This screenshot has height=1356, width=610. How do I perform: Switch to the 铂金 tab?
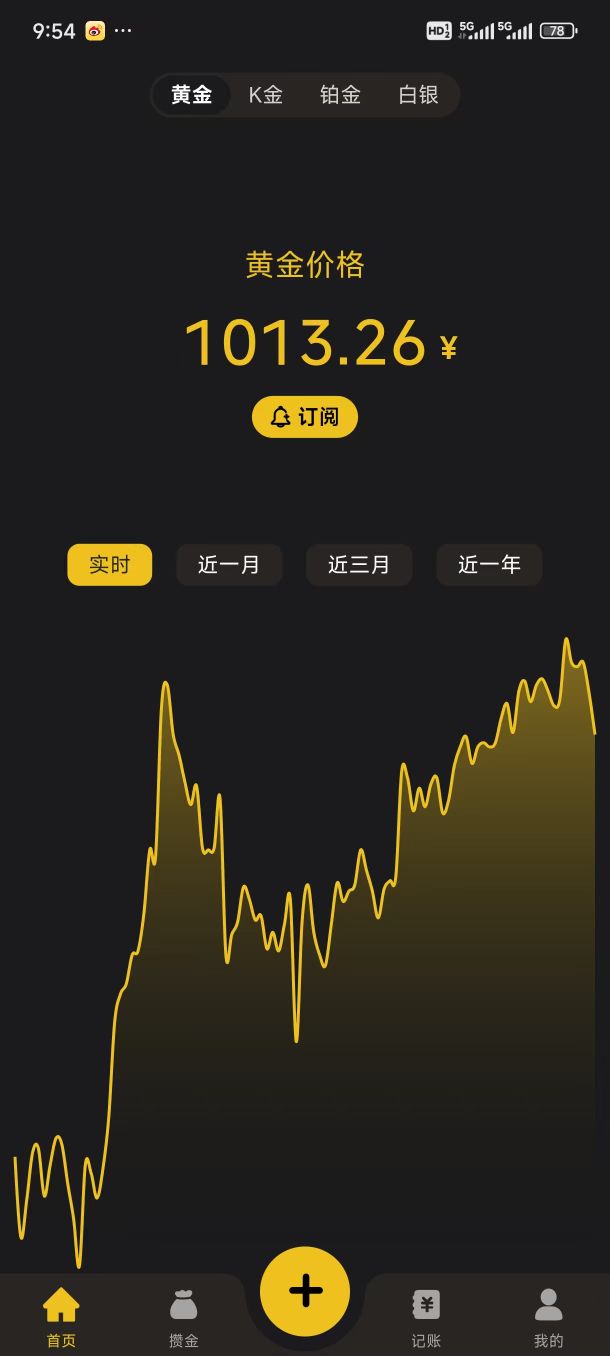[340, 95]
